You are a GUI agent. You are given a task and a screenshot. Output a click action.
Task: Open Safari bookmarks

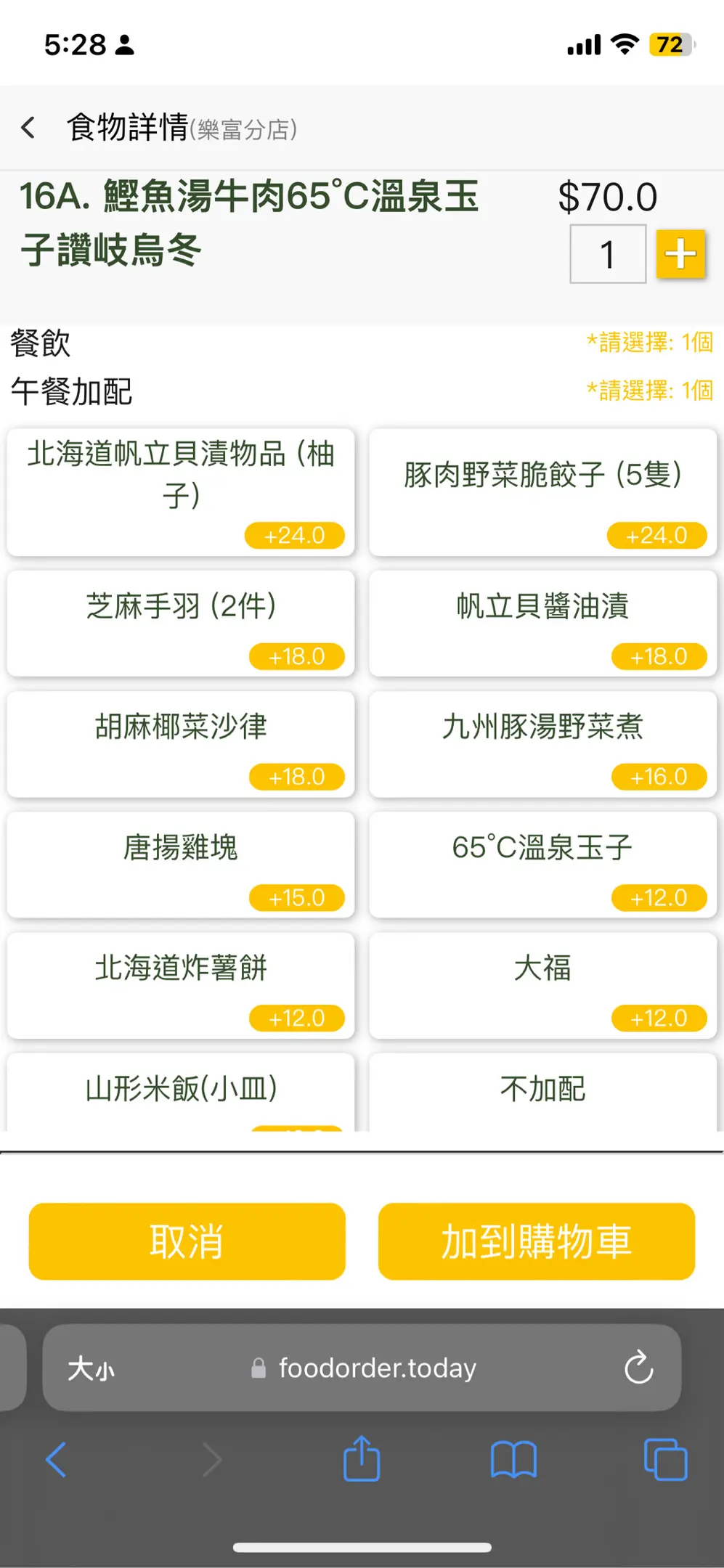pos(513,1459)
